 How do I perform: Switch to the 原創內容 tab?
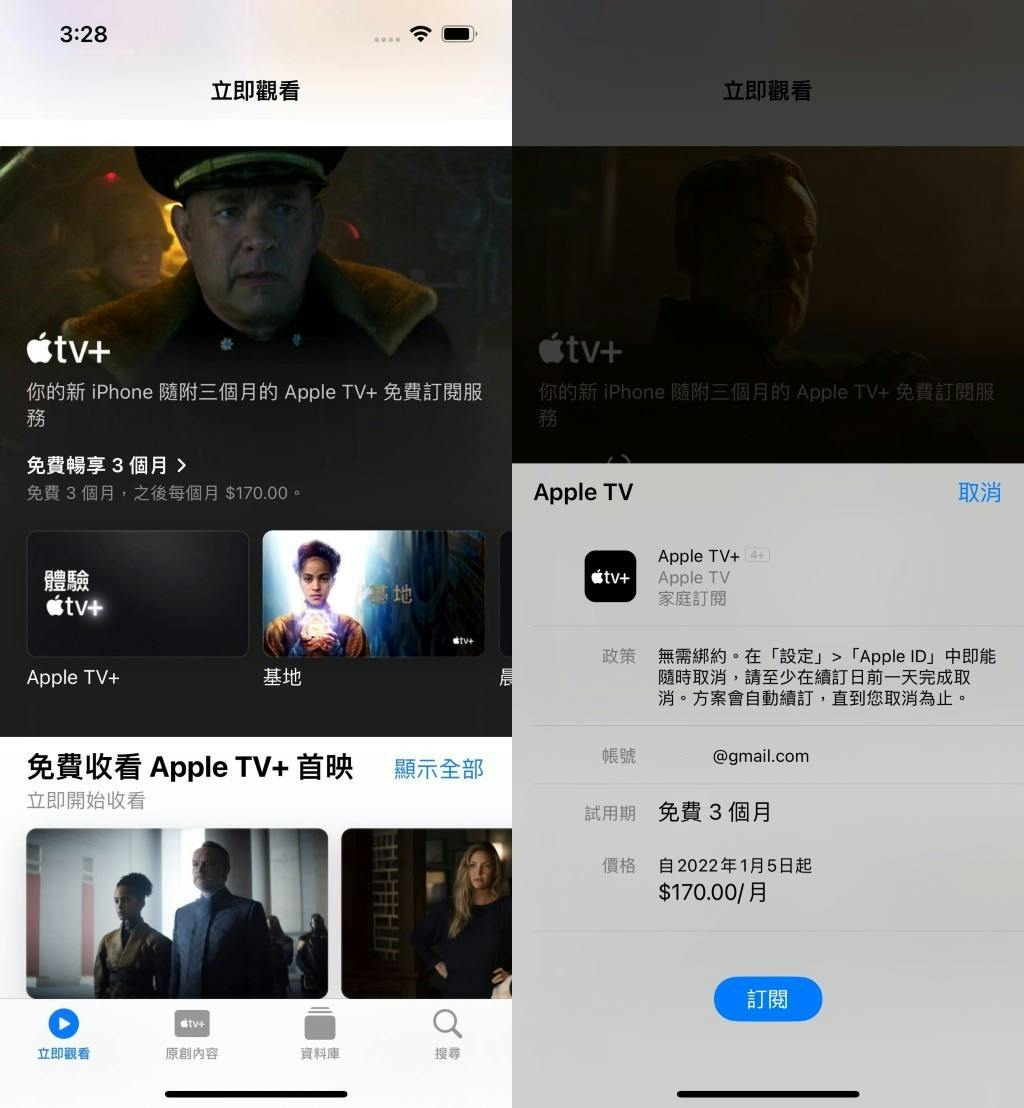point(191,1034)
